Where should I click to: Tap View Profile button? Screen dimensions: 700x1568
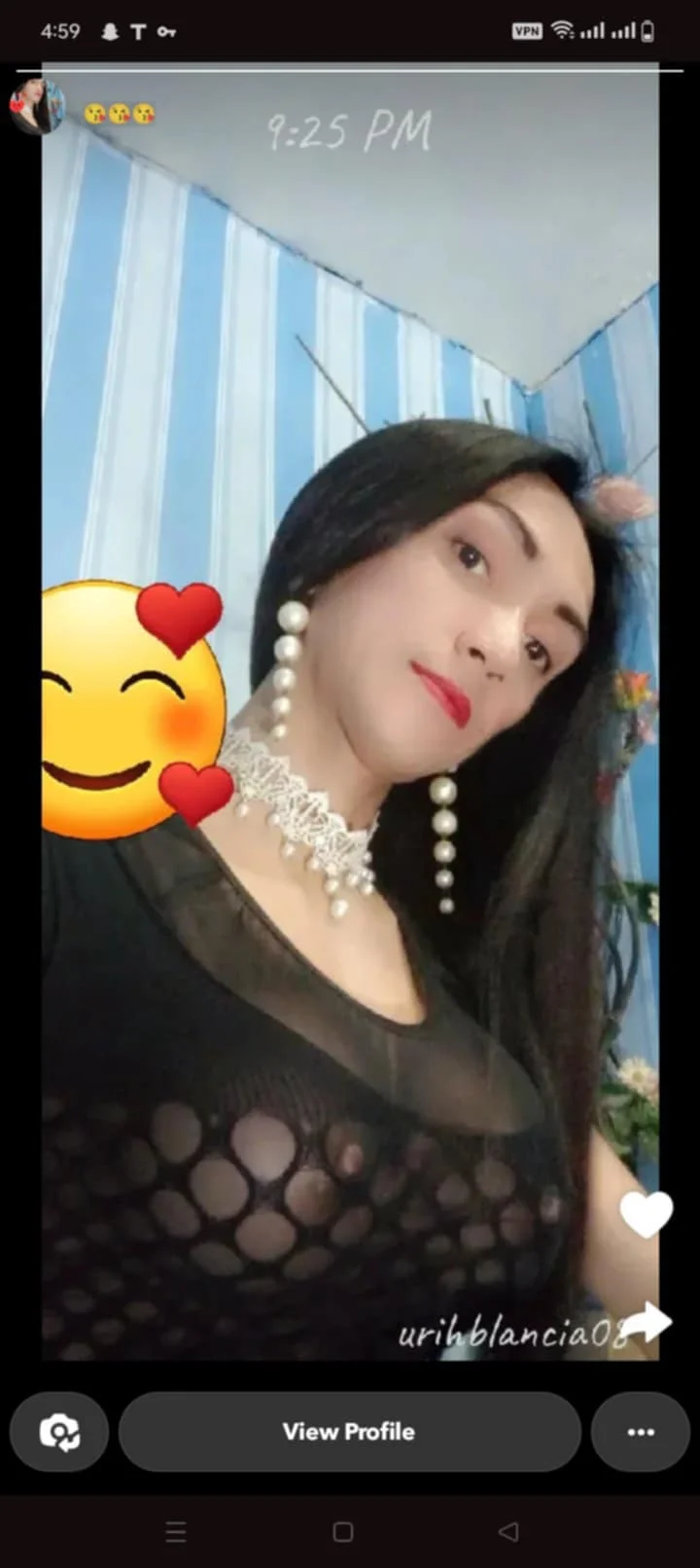pos(349,1432)
